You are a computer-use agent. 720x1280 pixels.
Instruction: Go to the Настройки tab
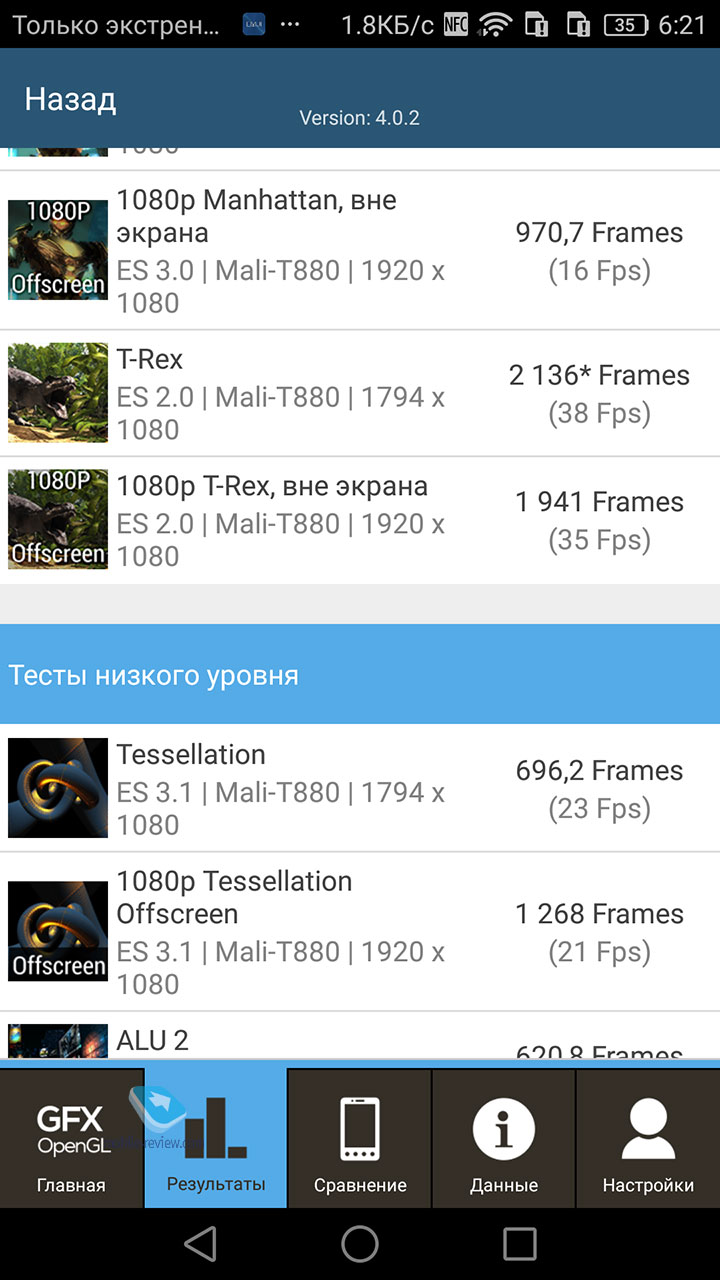pyautogui.click(x=648, y=1138)
